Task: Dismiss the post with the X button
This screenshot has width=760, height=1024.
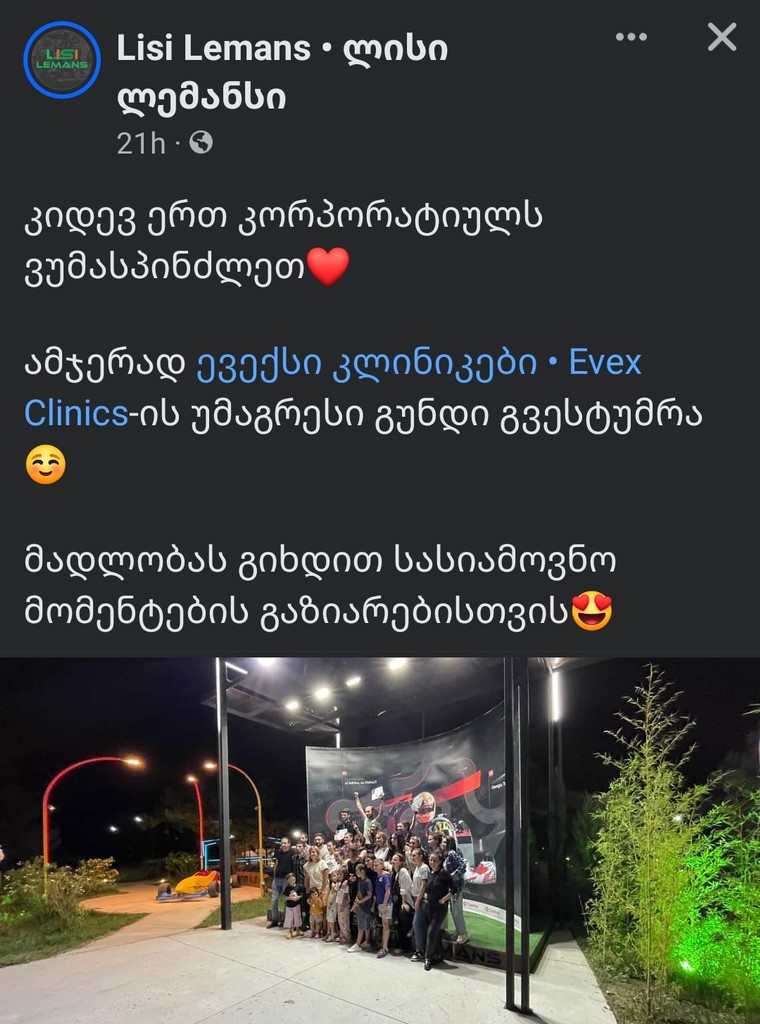Action: coord(721,37)
